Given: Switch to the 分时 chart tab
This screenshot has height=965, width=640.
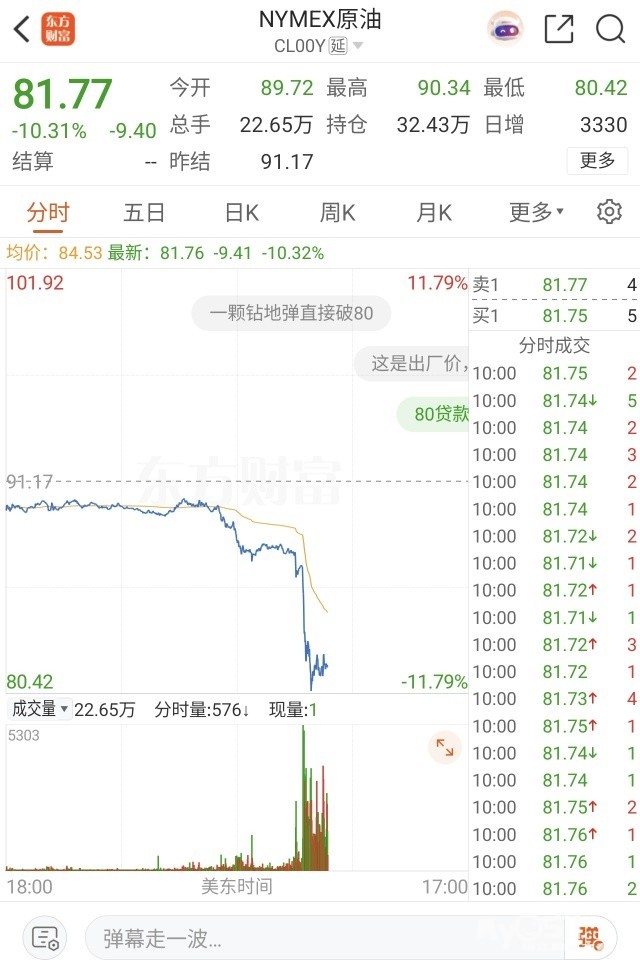Looking at the screenshot, I should (48, 212).
